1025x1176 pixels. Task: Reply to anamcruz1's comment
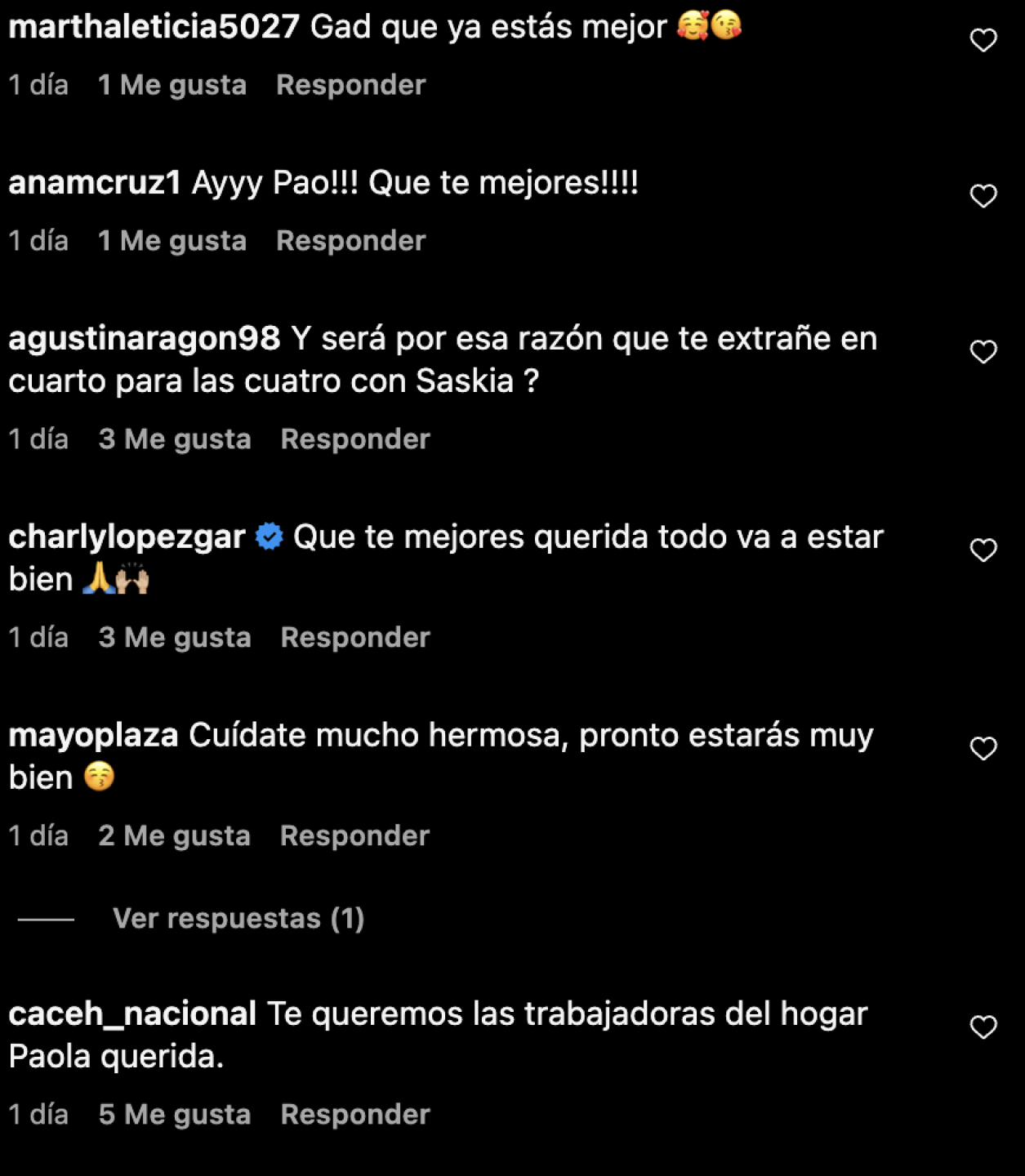click(x=350, y=241)
